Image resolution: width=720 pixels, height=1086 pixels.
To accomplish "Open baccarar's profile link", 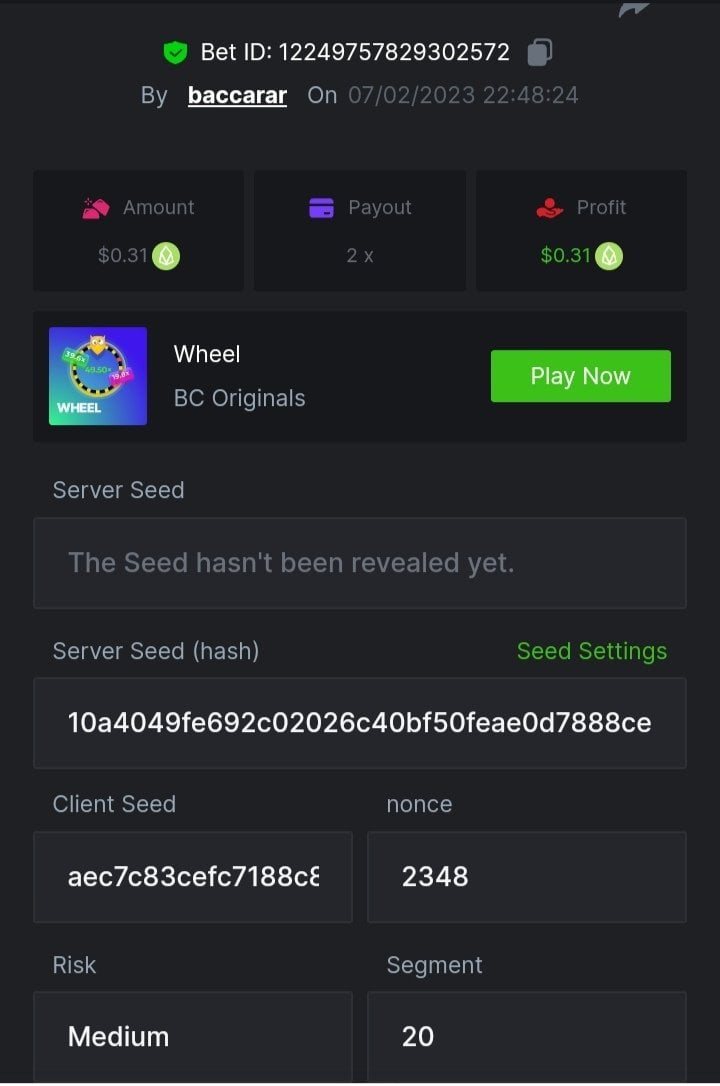I will 237,96.
